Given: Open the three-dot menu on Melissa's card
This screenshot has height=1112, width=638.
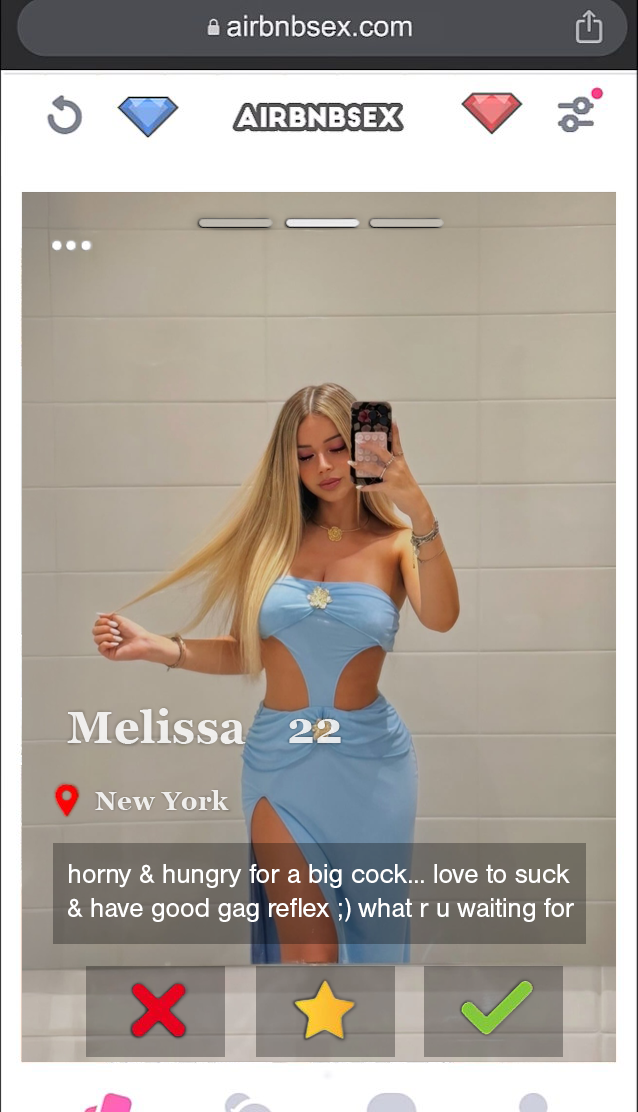Looking at the screenshot, I should click(x=71, y=245).
